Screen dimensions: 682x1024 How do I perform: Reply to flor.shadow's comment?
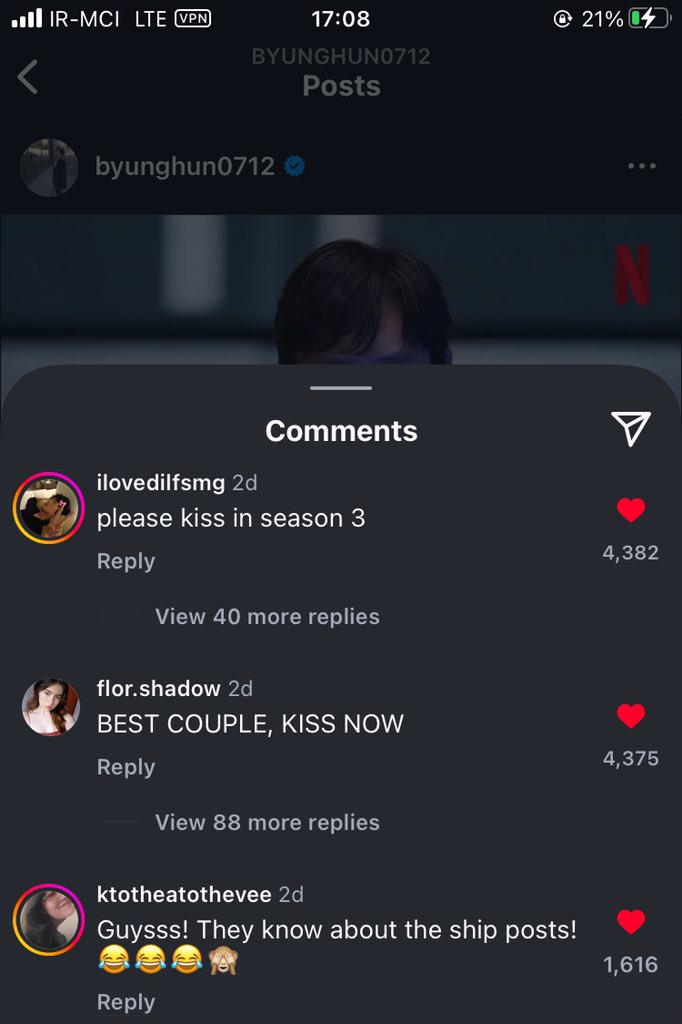[x=126, y=767]
